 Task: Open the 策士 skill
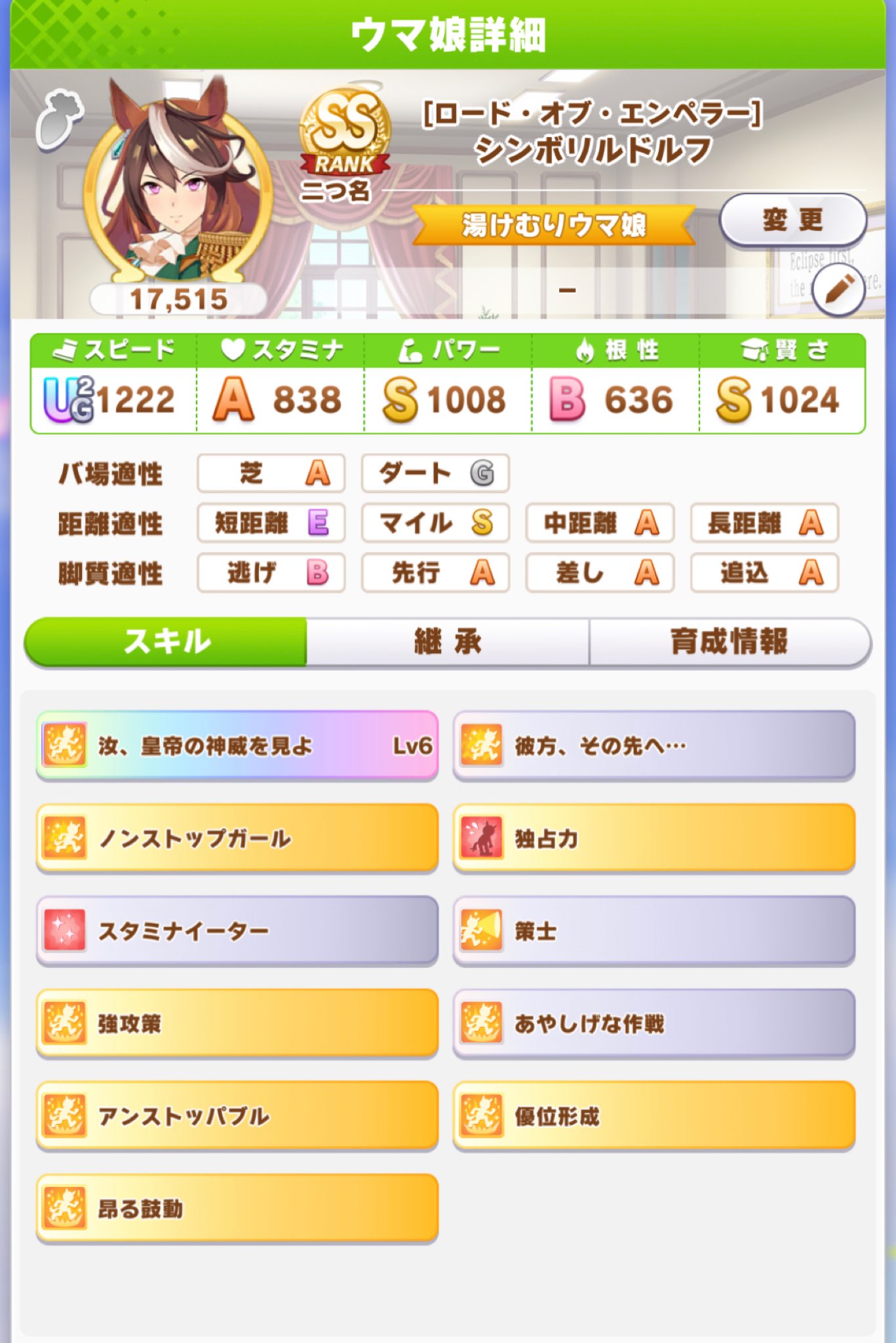point(653,931)
